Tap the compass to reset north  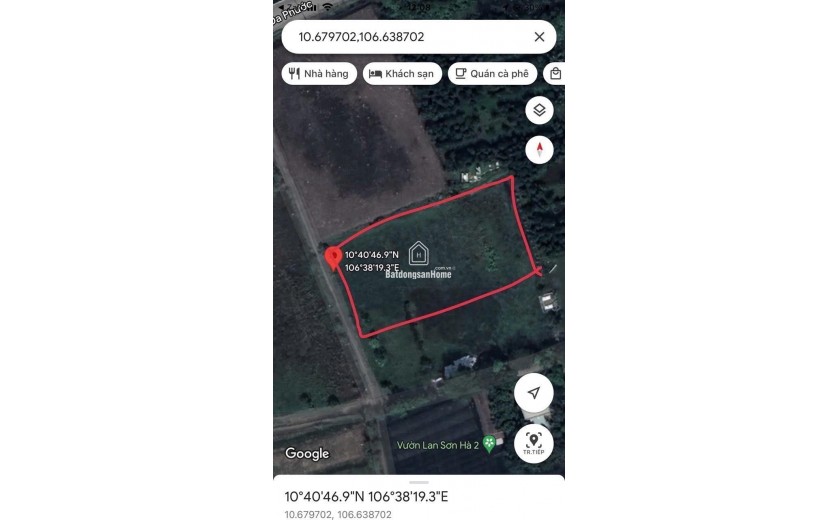pos(539,150)
